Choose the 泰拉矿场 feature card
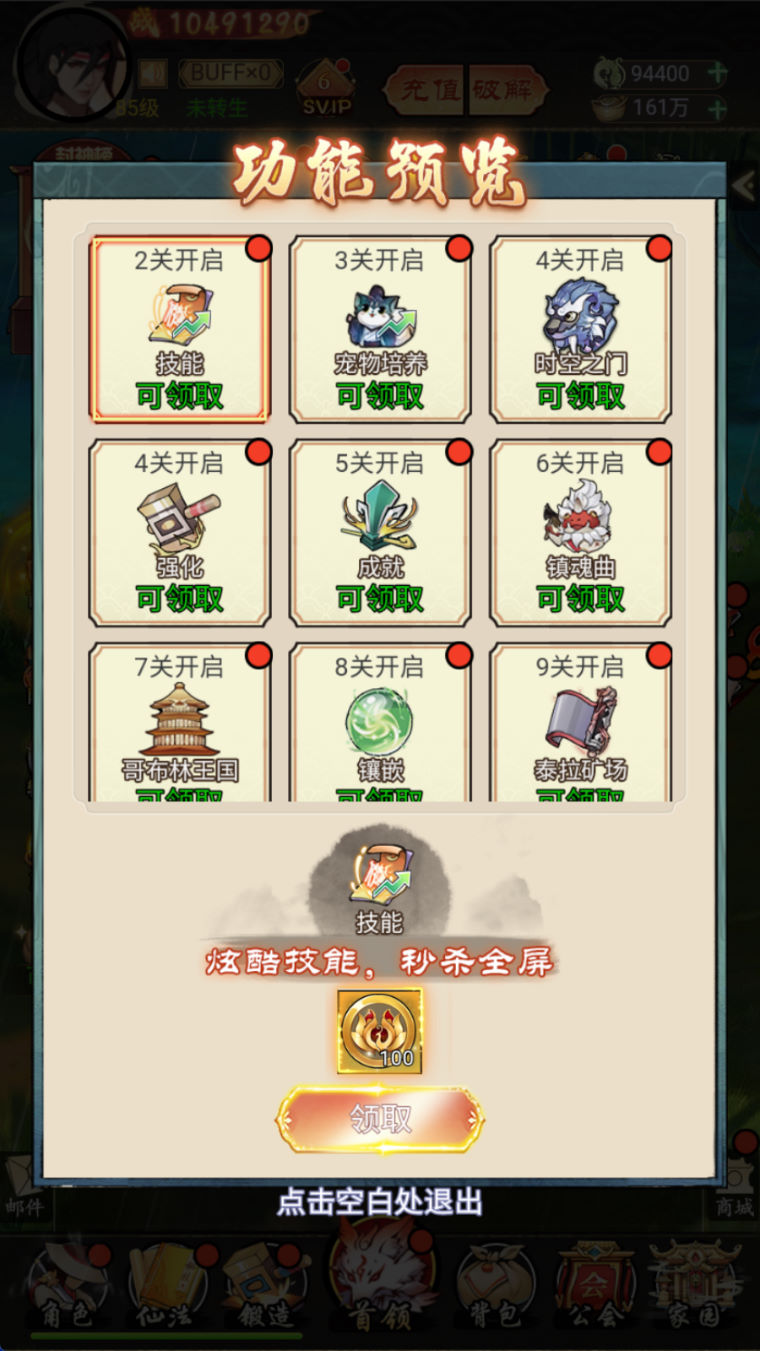Screen dimensions: 760x1351 pos(580,724)
